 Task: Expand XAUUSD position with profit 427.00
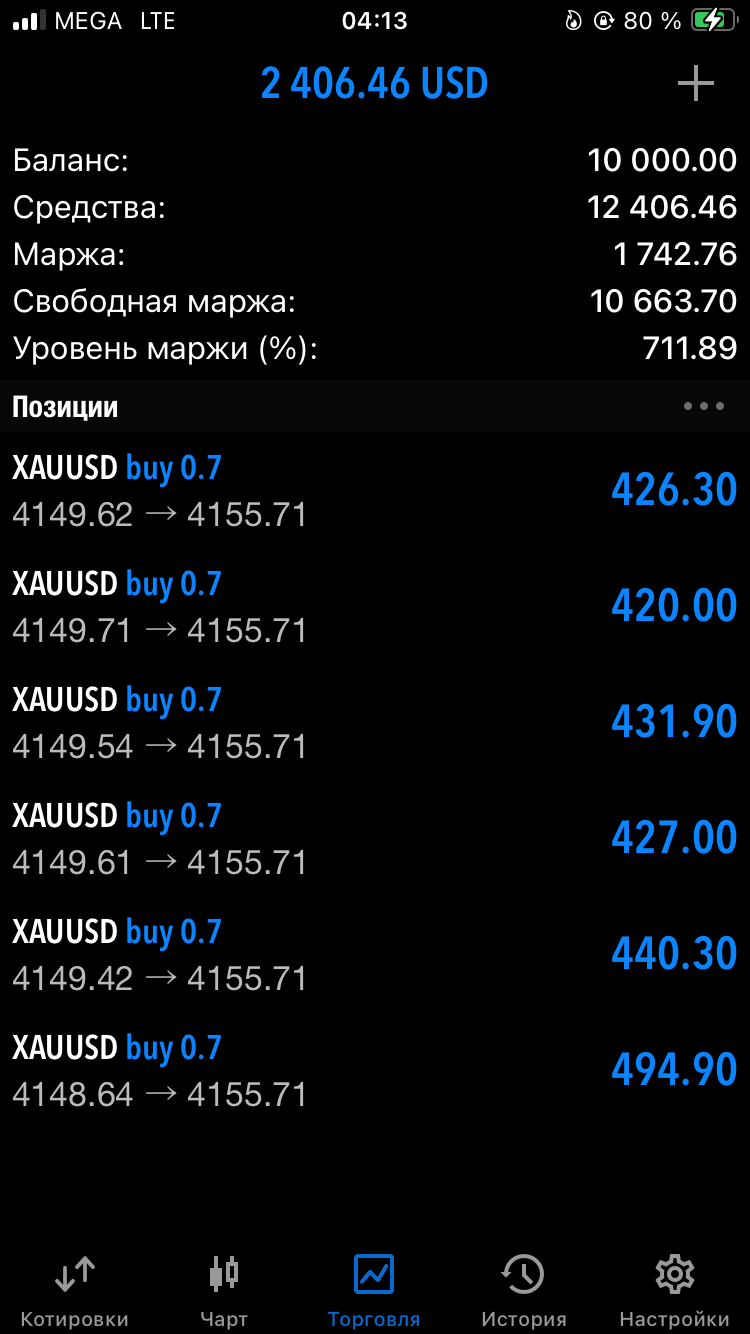pos(375,839)
